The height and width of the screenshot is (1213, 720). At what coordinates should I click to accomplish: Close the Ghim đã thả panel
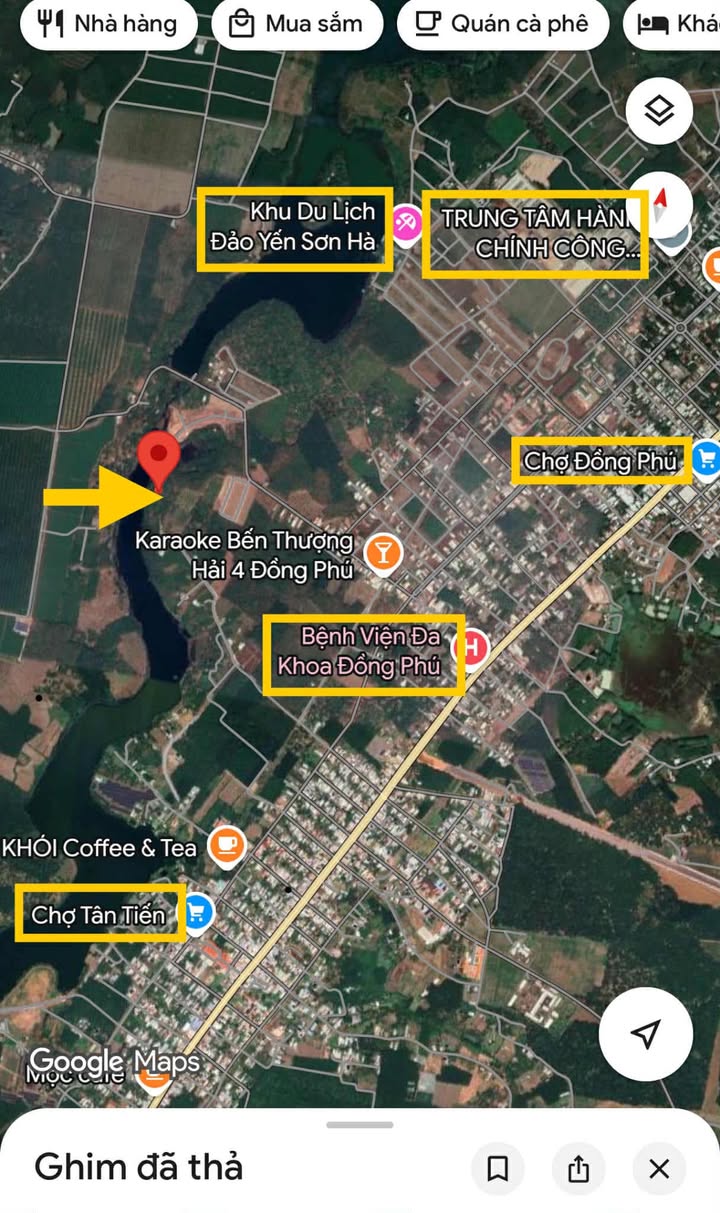[x=659, y=1168]
